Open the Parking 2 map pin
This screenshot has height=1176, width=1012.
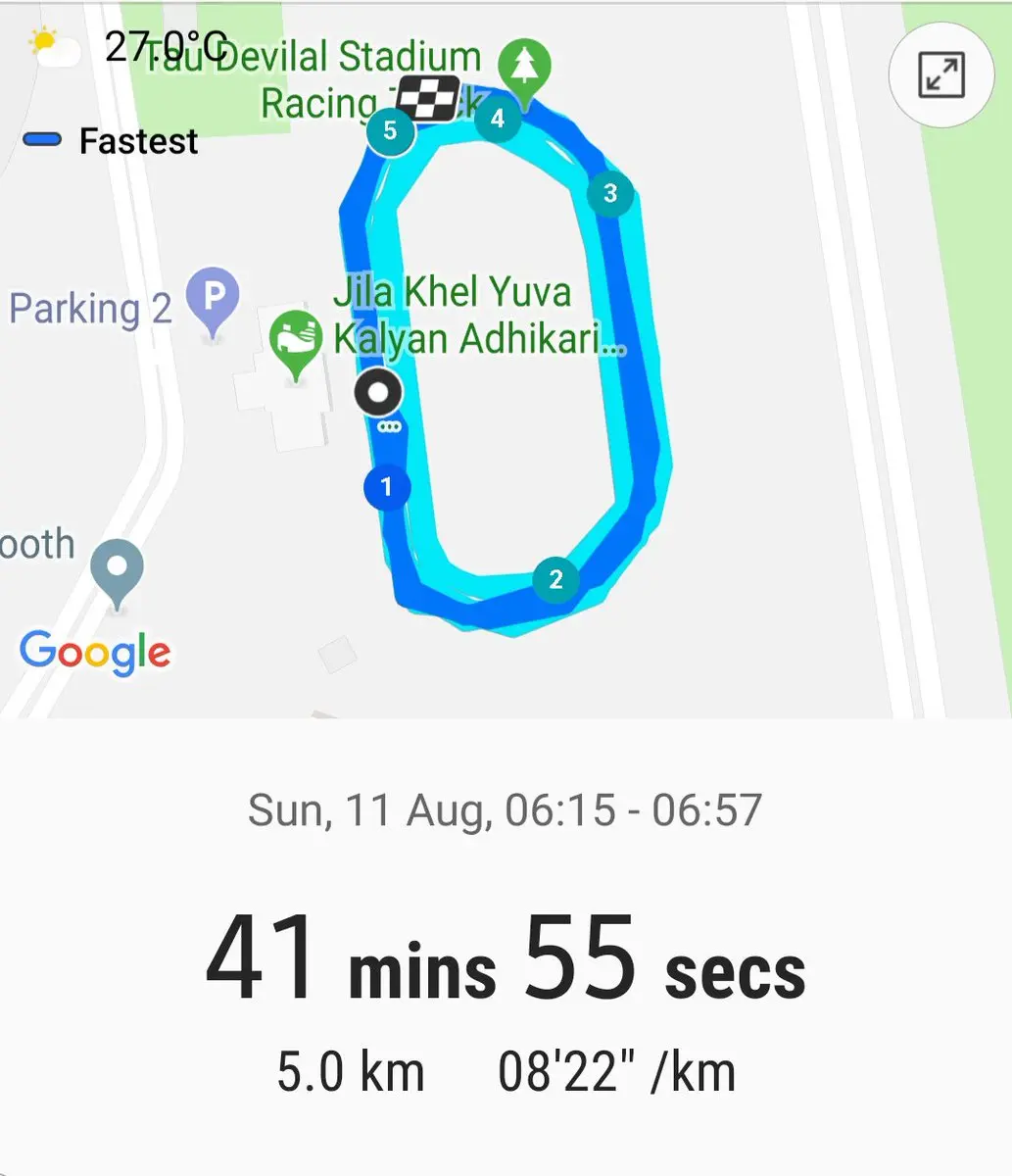point(213,298)
